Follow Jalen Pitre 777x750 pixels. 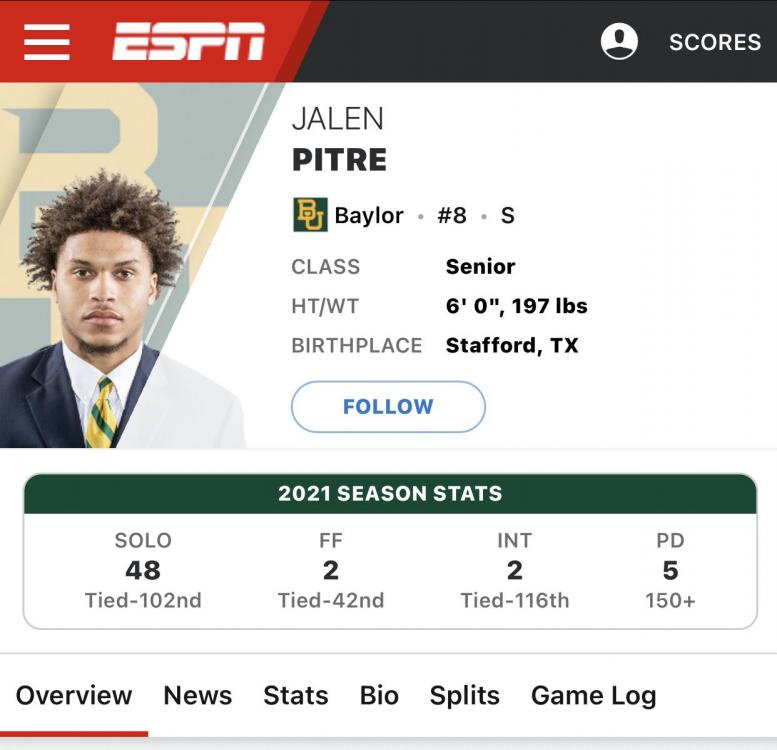click(x=388, y=407)
